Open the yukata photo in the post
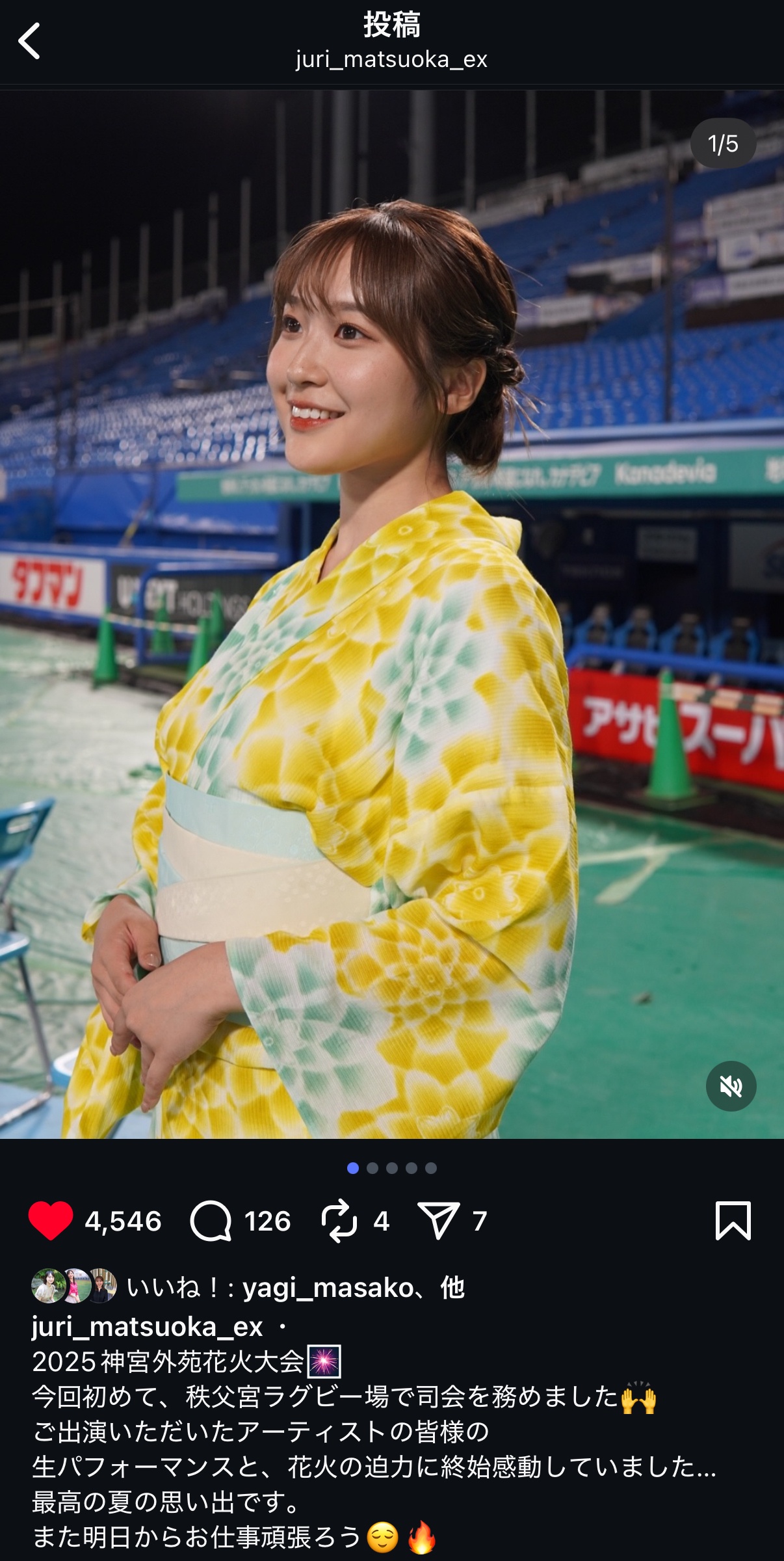Viewport: 784px width, 1561px height. click(392, 614)
